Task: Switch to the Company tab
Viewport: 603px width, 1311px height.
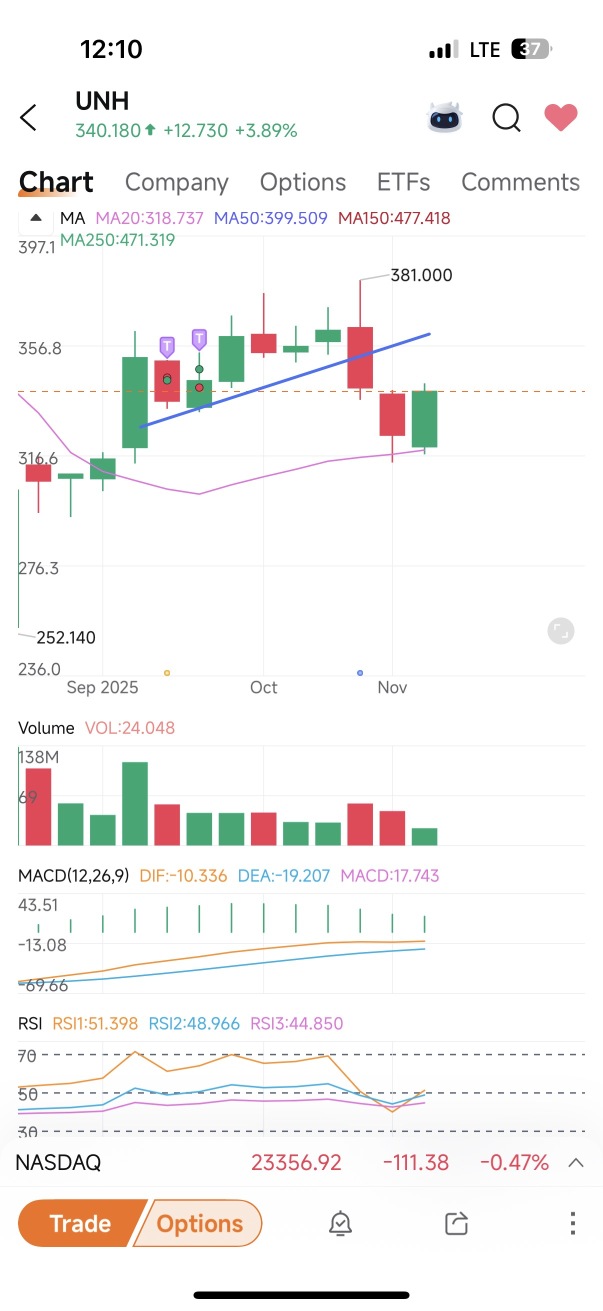Action: pos(176,182)
